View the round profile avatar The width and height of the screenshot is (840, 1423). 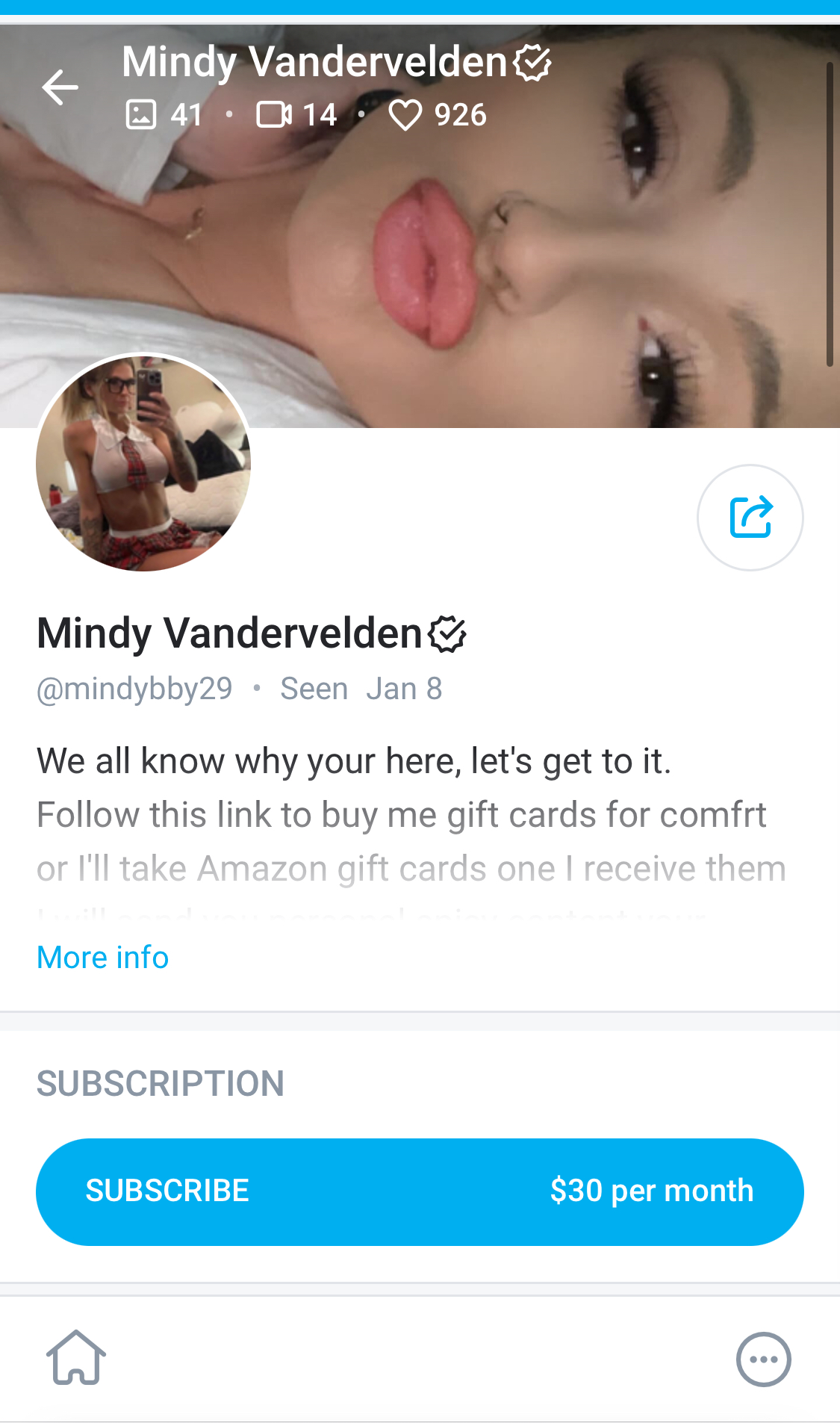(x=143, y=463)
